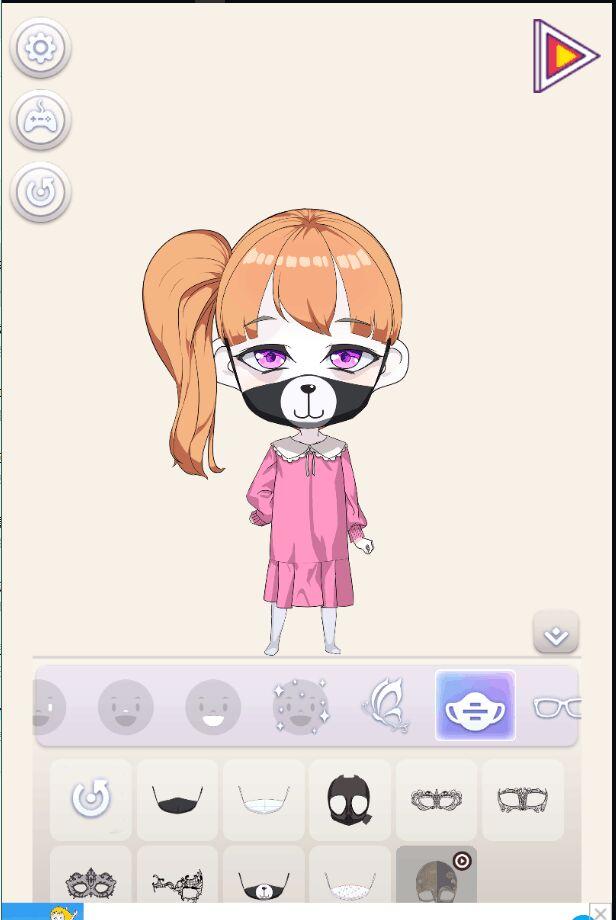Open the settings gear
This screenshot has width=616, height=920.
pyautogui.click(x=41, y=47)
